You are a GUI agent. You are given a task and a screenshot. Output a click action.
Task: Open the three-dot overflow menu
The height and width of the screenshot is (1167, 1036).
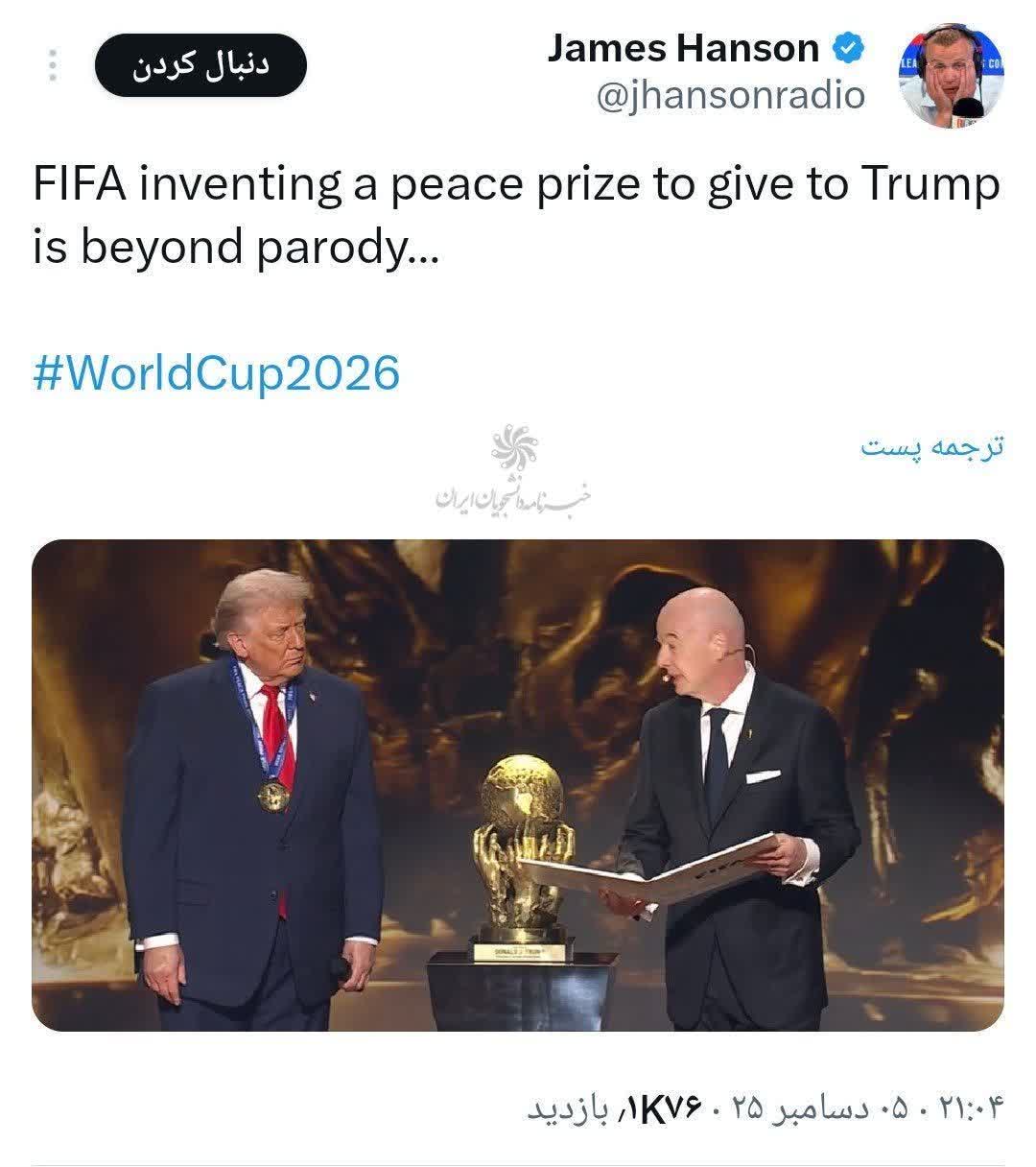coord(53,65)
